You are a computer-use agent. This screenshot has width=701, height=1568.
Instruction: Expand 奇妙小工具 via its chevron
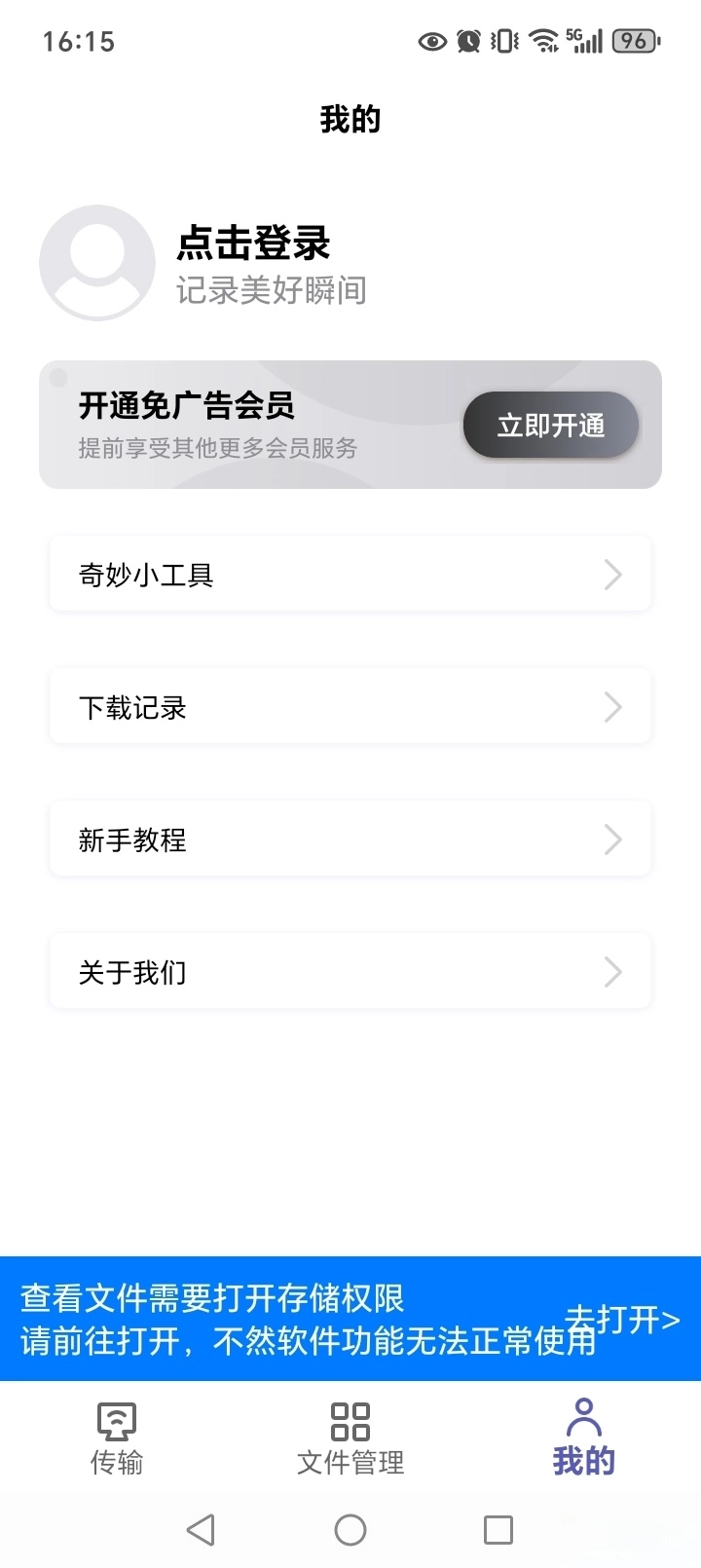point(612,574)
